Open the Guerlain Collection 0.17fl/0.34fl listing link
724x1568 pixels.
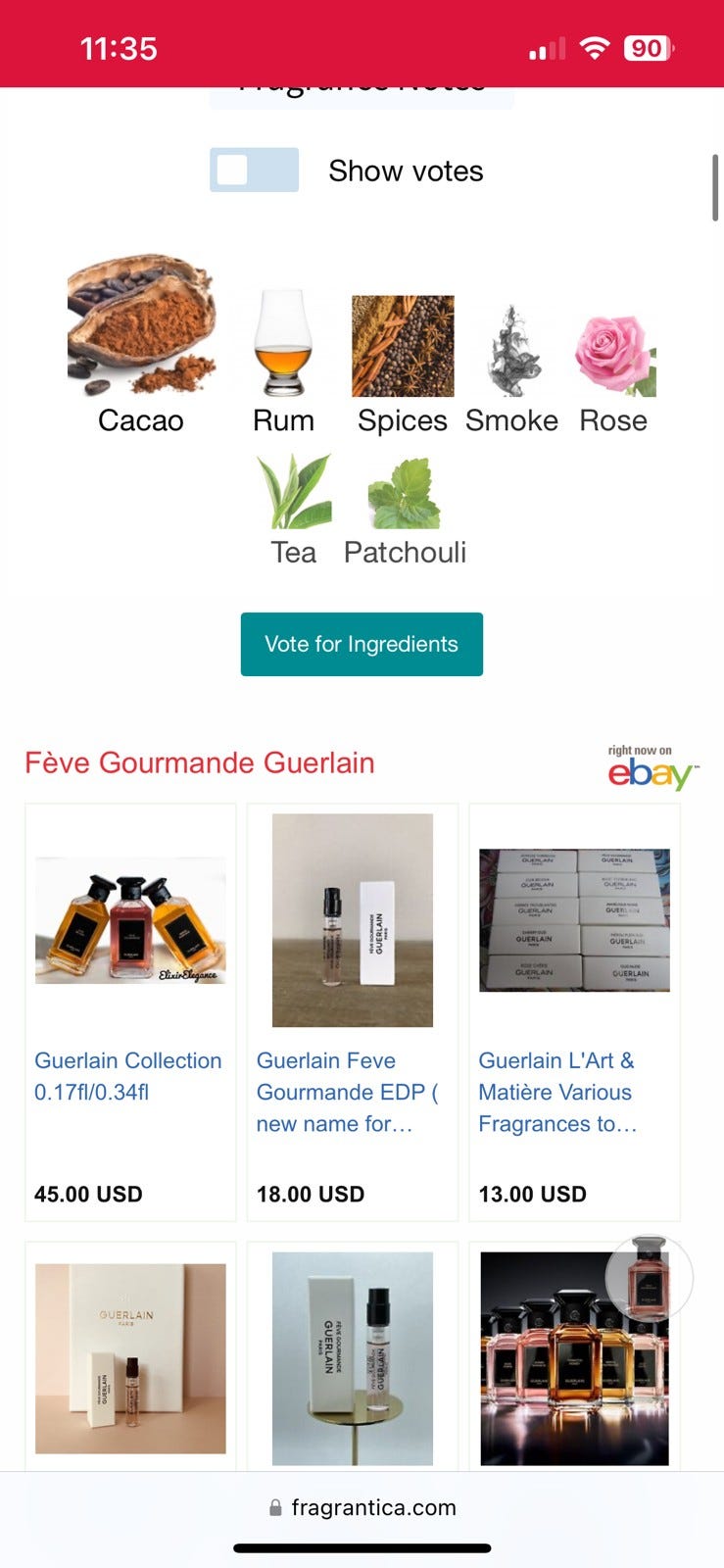coord(127,1075)
